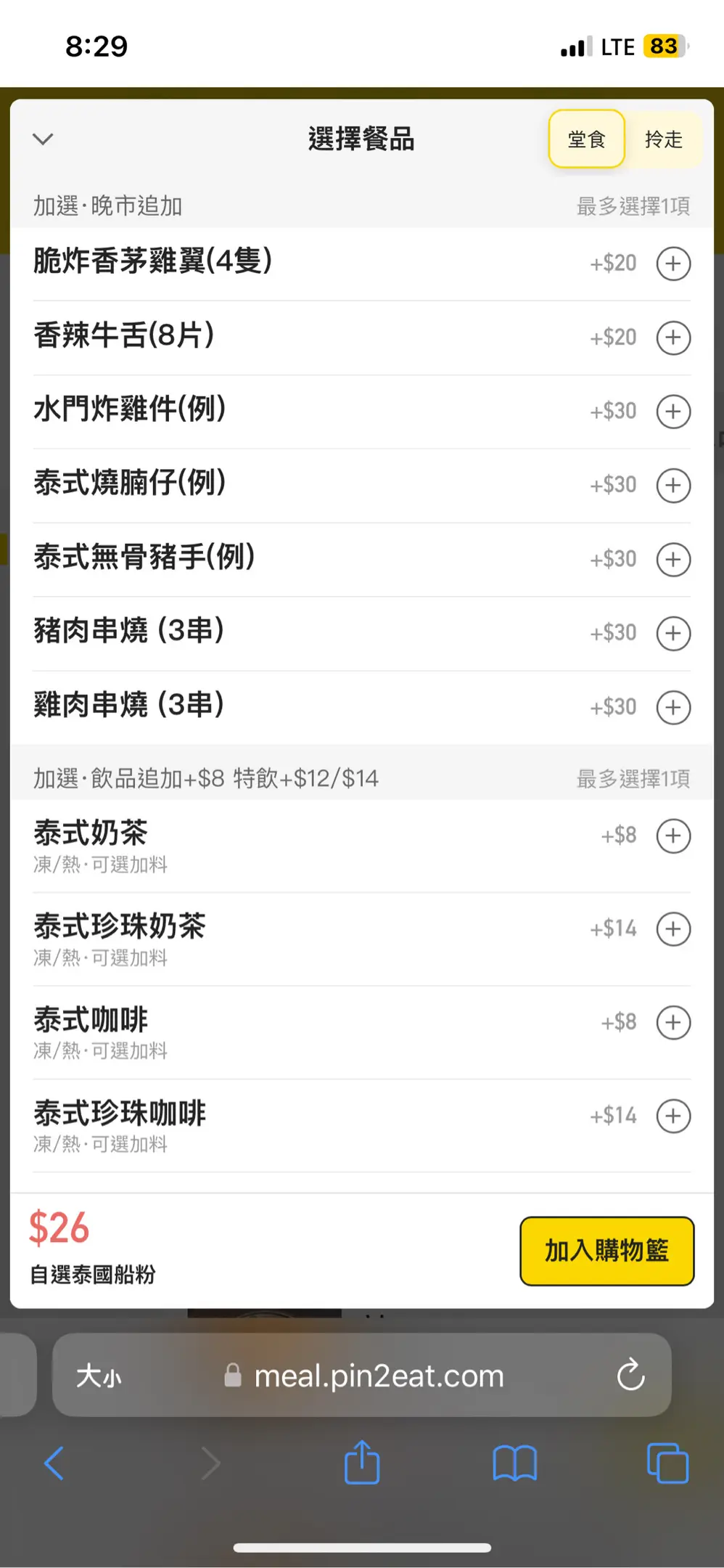
Task: Add 雞肉串燒 (3串) add-on
Action: pos(672,708)
